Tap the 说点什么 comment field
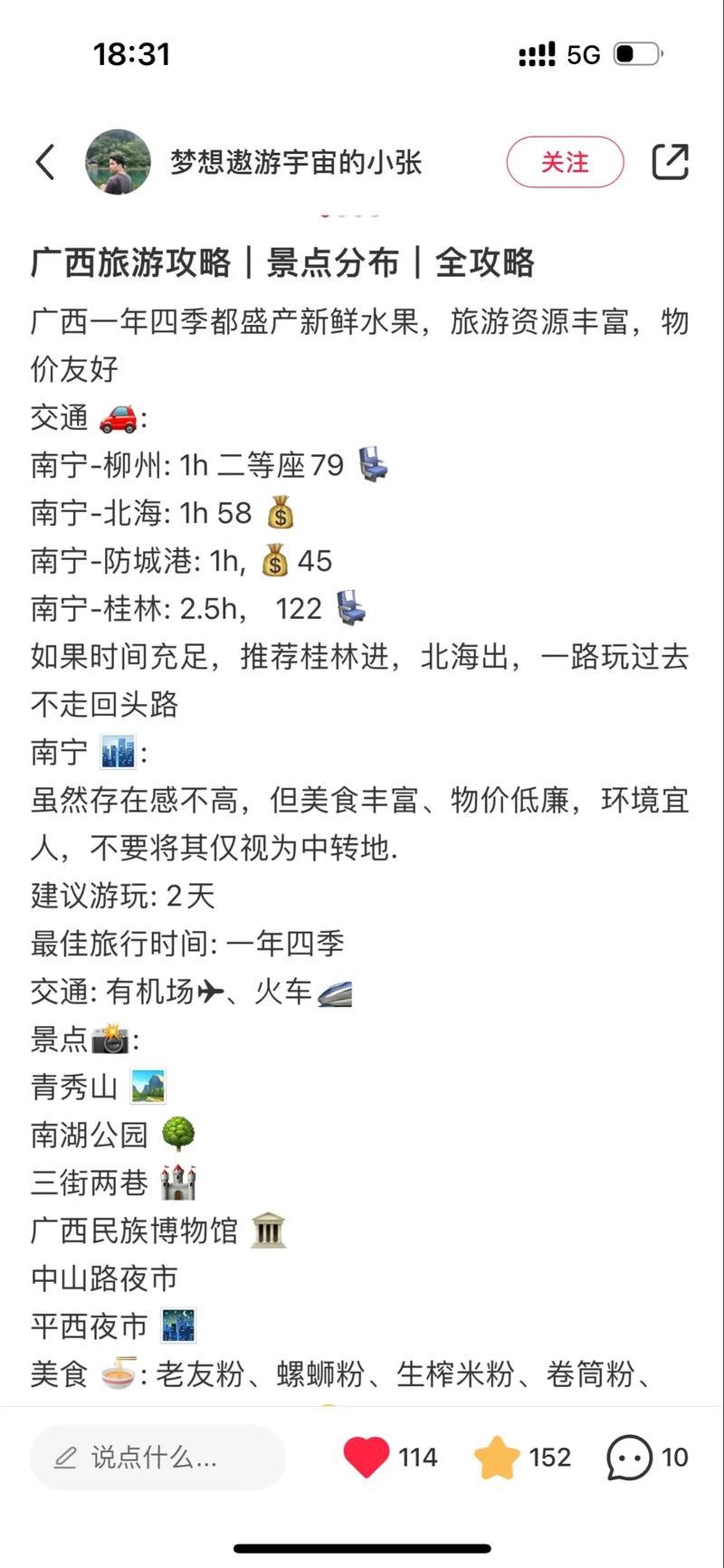This screenshot has height=1568, width=724. pyautogui.click(x=158, y=1458)
